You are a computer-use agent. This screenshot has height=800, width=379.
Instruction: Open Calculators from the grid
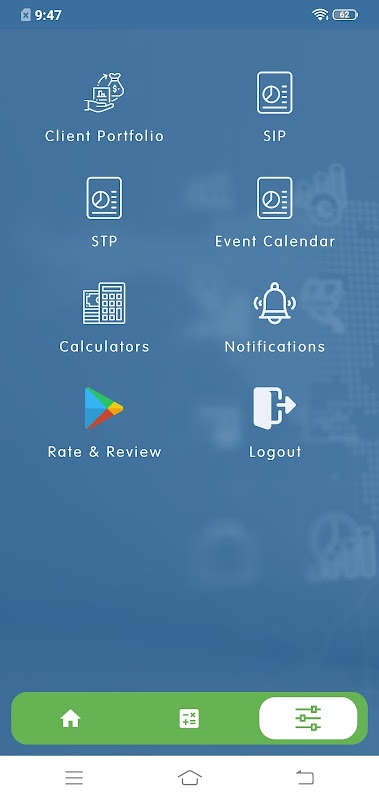[104, 318]
